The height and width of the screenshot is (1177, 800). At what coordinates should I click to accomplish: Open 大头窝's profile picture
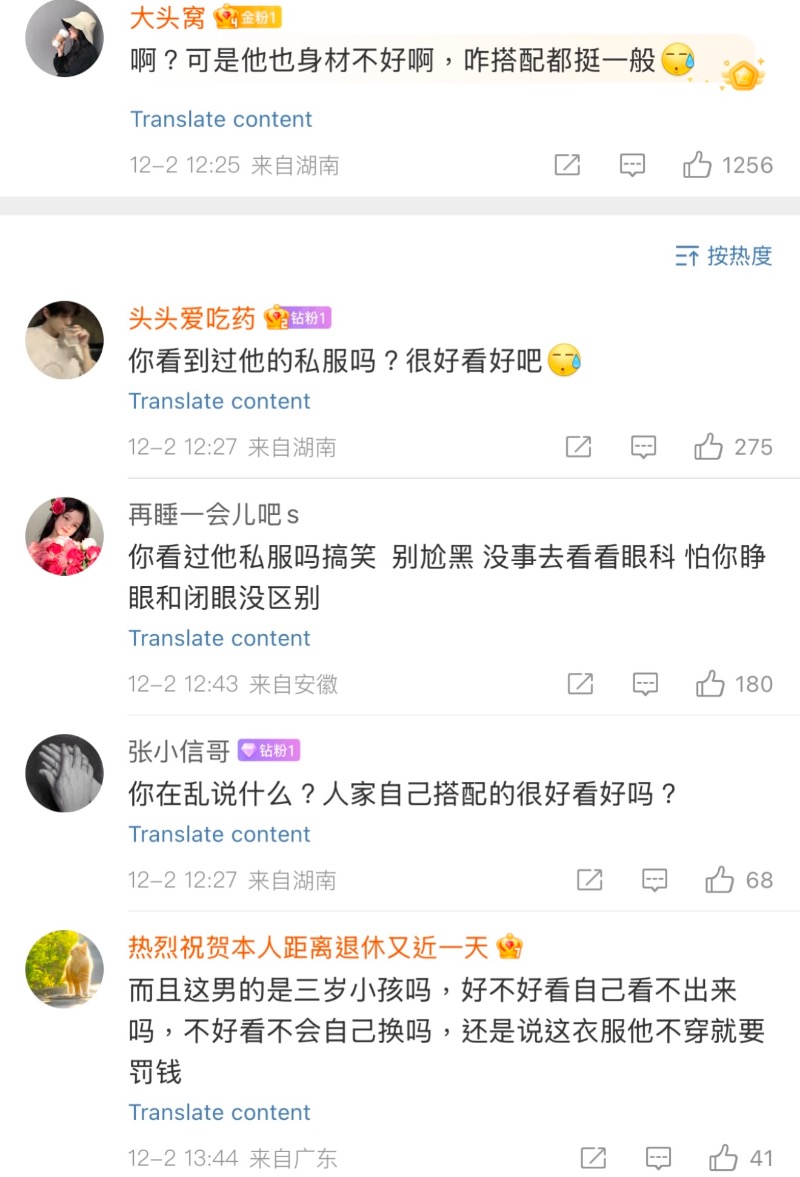65,38
